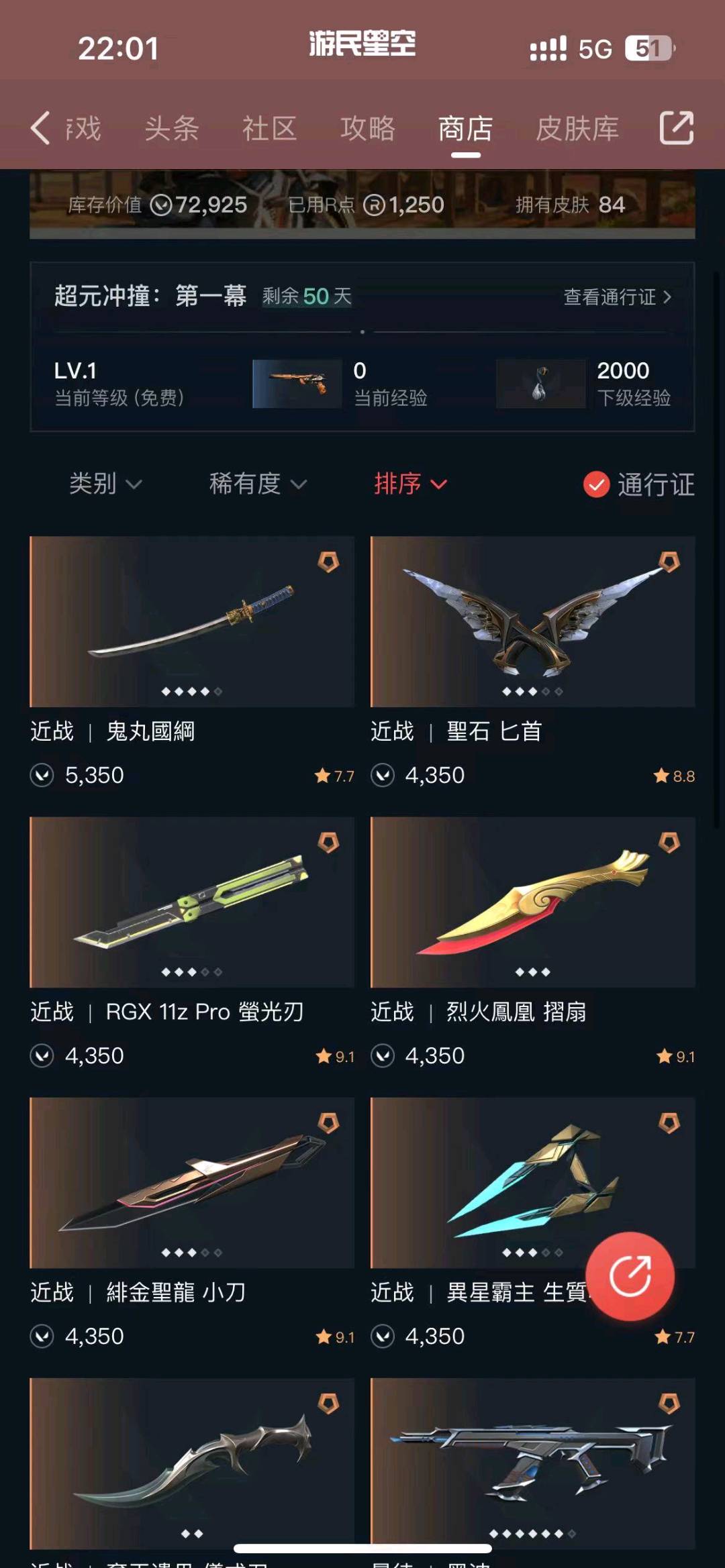Switch to the 头条 tab
725x1568 pixels.
172,128
